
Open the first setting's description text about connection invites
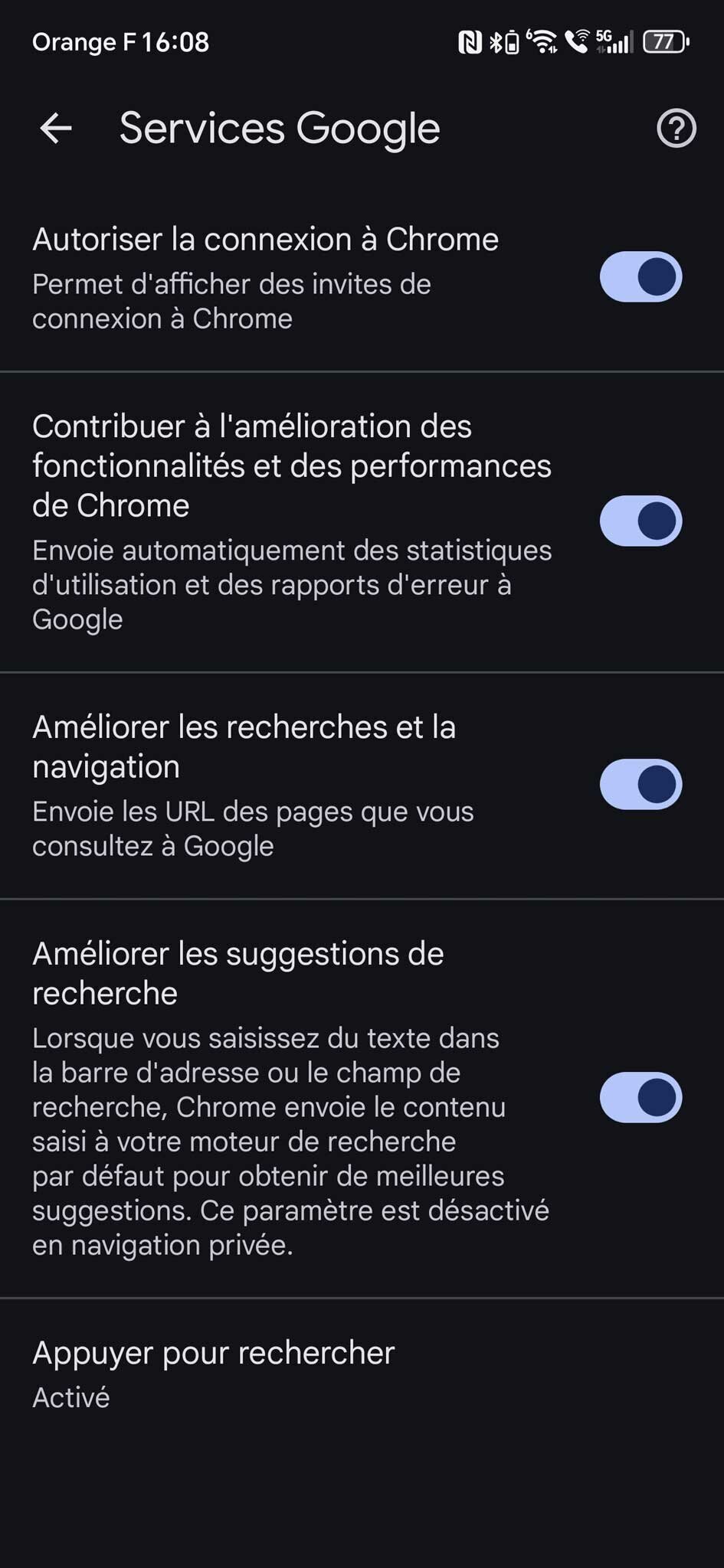[x=231, y=301]
